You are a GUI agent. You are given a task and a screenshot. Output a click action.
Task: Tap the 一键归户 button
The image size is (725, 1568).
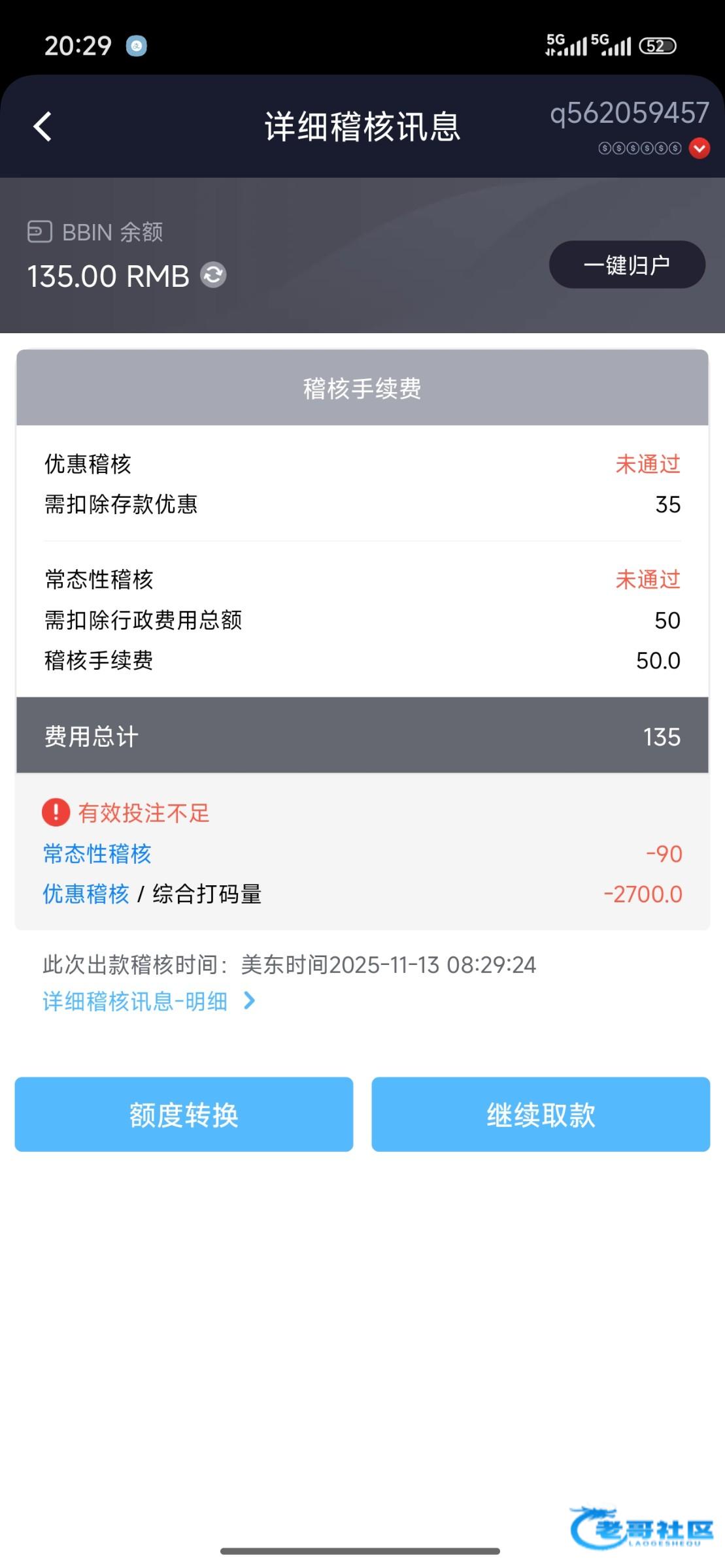626,265
